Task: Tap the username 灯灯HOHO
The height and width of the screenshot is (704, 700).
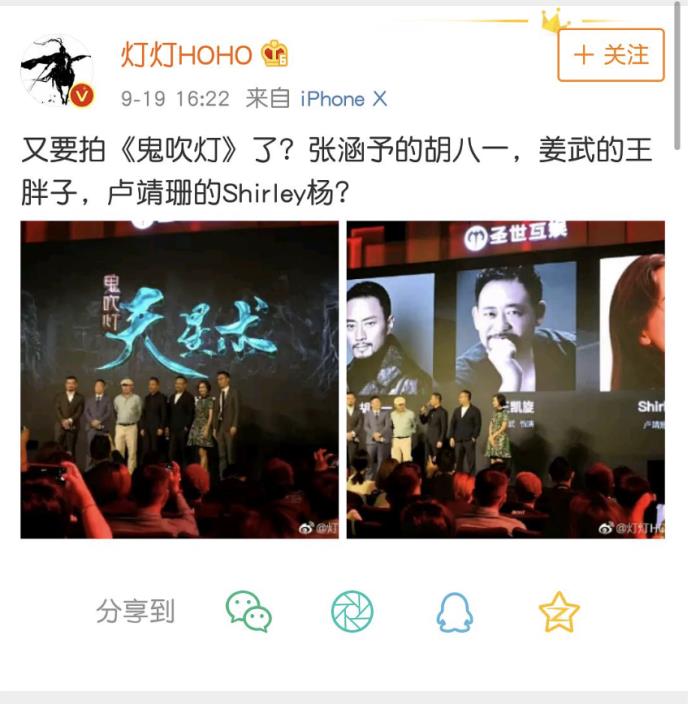Action: click(x=186, y=55)
